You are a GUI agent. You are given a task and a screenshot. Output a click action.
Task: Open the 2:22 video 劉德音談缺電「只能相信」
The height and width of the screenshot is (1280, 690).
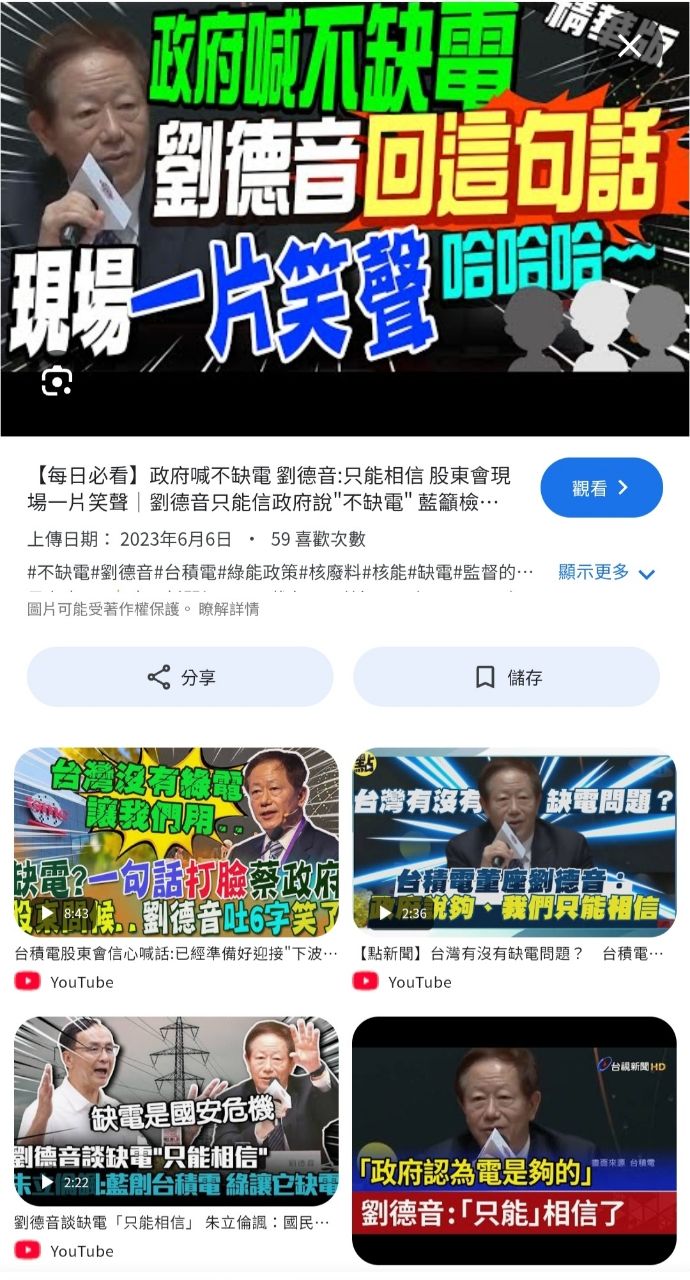click(176, 1110)
